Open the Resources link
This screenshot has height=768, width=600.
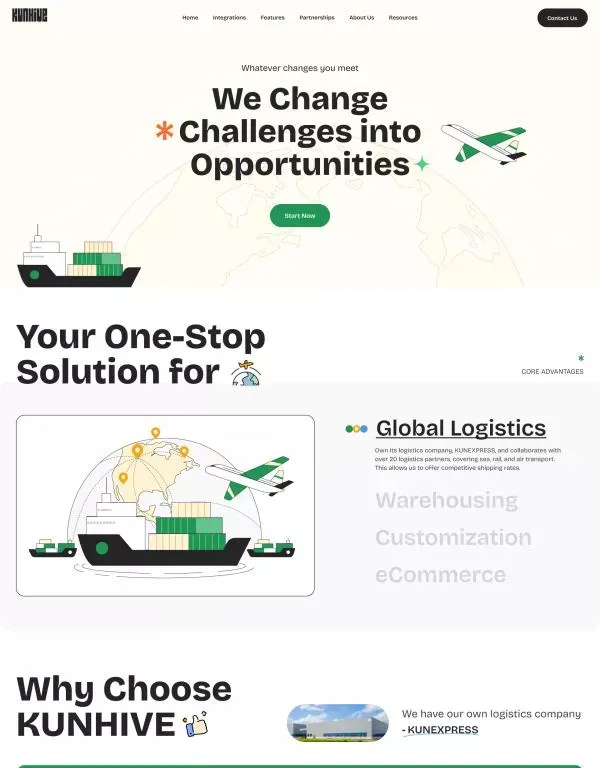403,17
